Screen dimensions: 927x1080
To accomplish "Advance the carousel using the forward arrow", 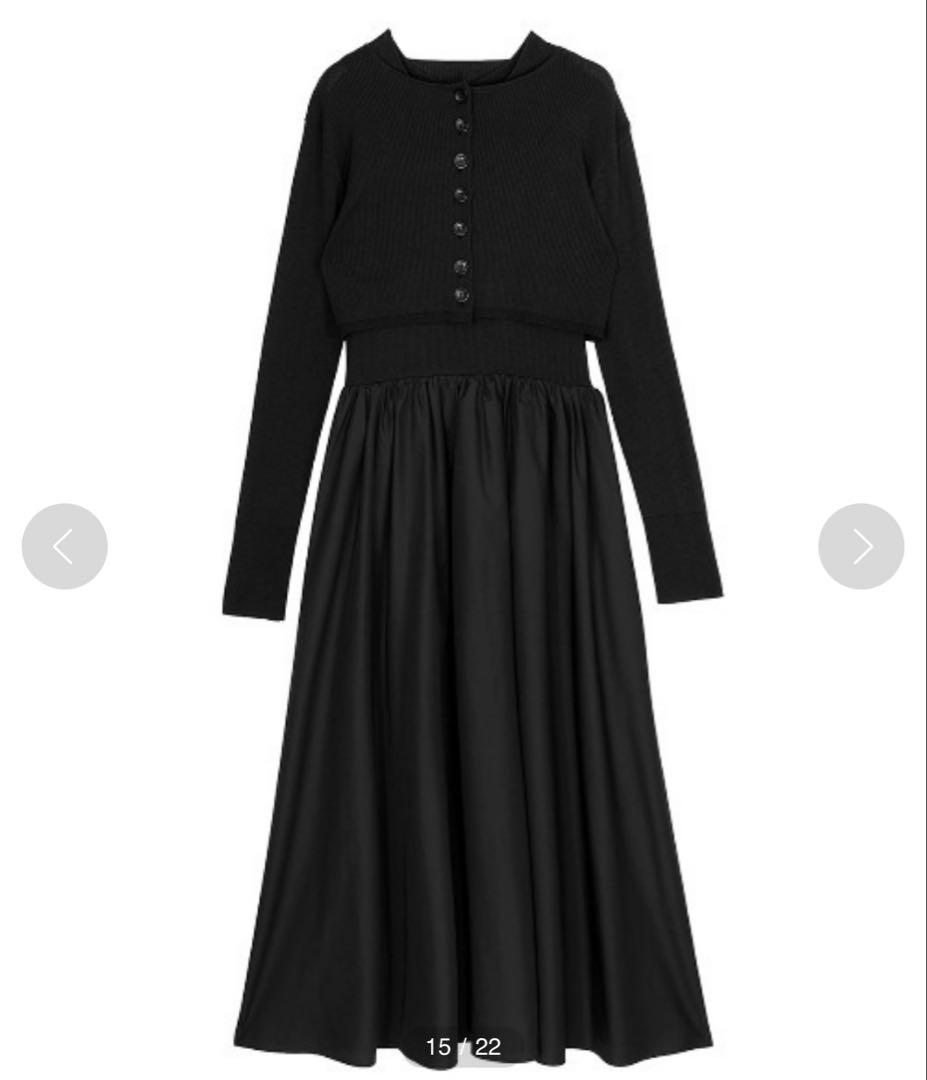I will [x=861, y=546].
